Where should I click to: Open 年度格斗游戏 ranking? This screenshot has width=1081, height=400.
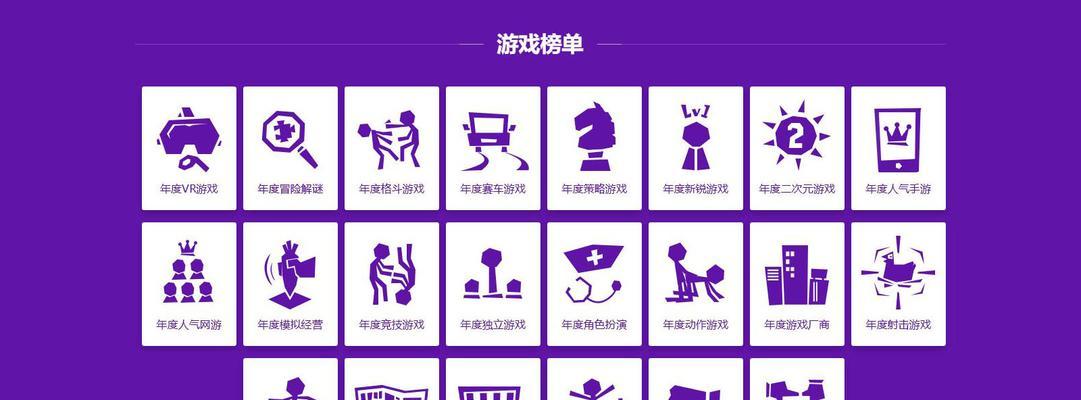392,148
